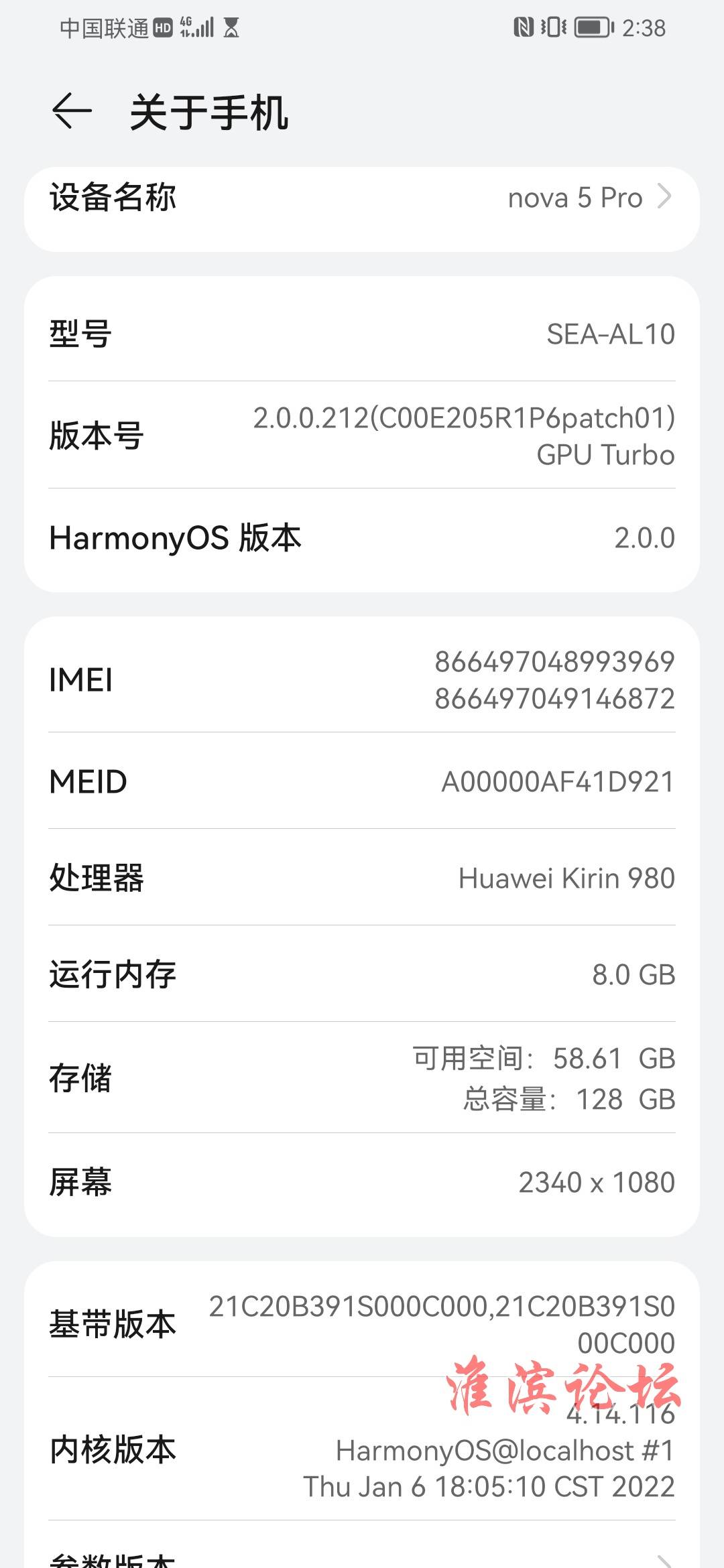Open the 设备名称 row showing nova 5 Pro
The width and height of the screenshot is (724, 1568).
pos(362,209)
